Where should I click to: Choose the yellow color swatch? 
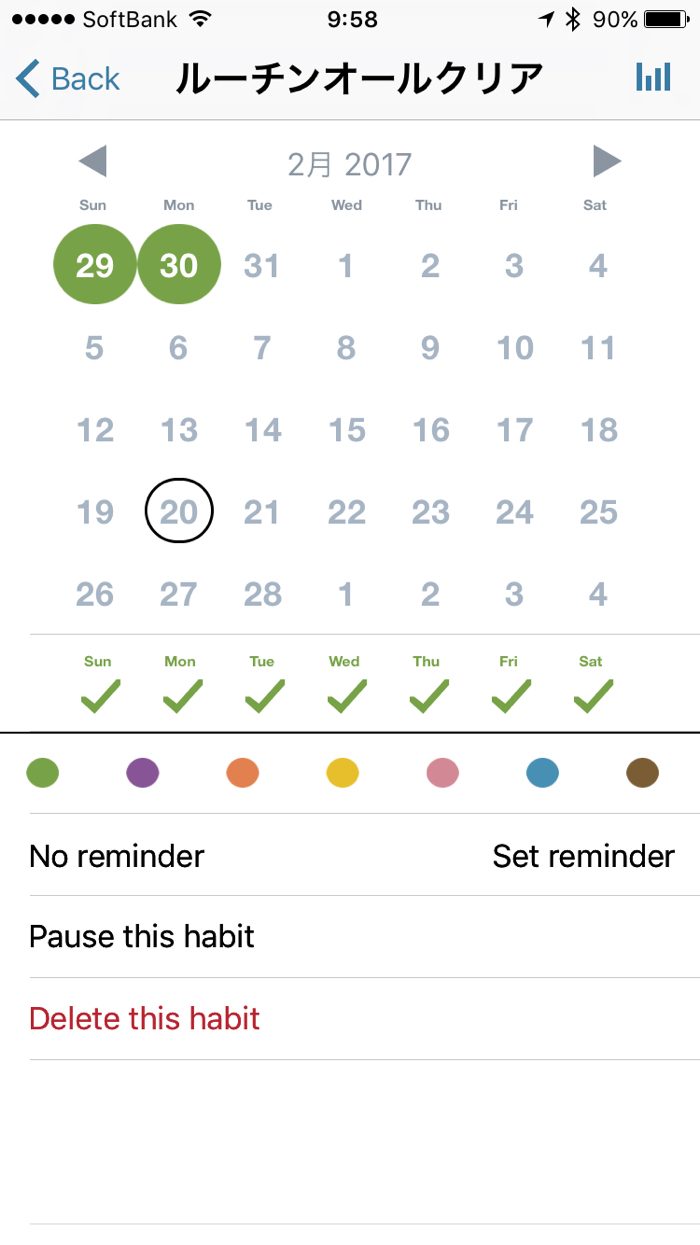click(x=343, y=773)
